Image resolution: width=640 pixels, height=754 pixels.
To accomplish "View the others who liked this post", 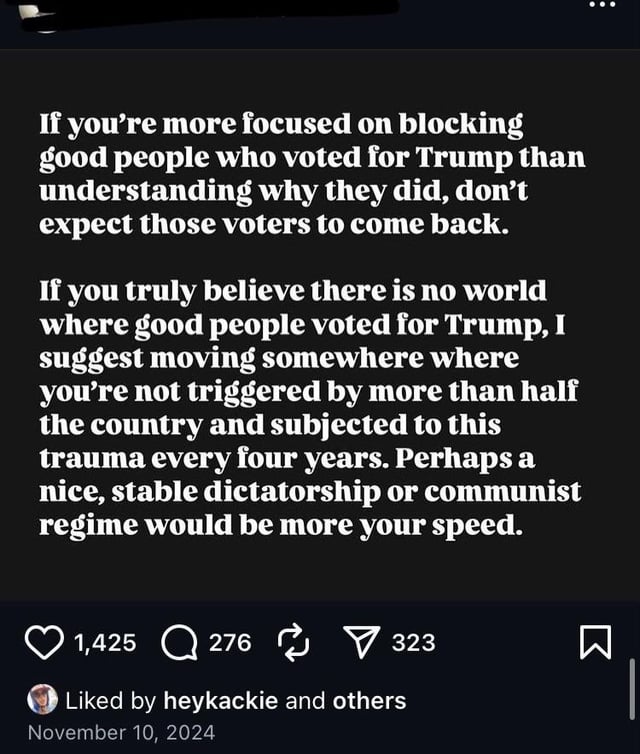I will [369, 701].
